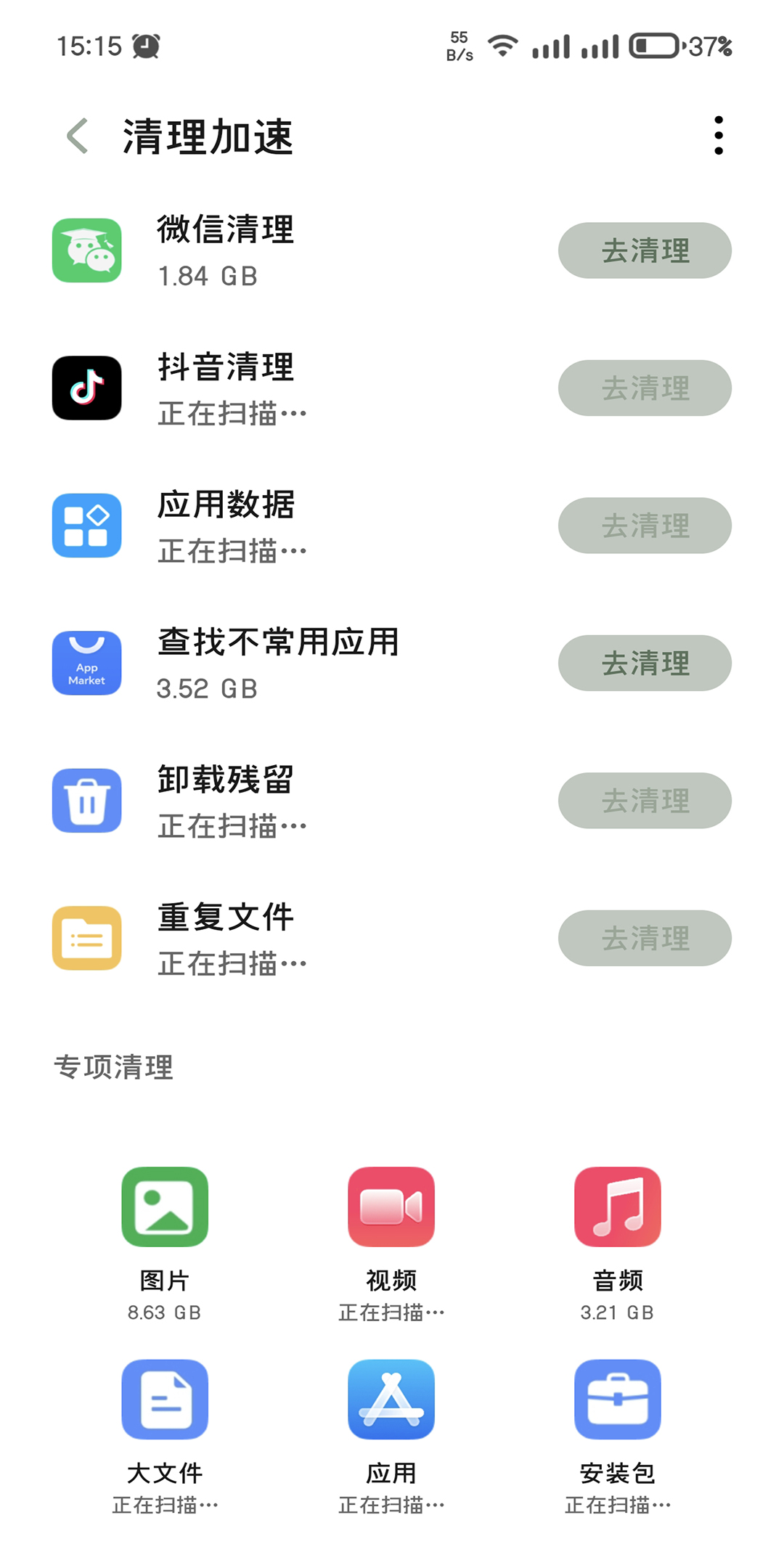Screen dimensions: 784x1568
Task: Tap 去清理 for 查找不常用应用
Action: pyautogui.click(x=644, y=663)
